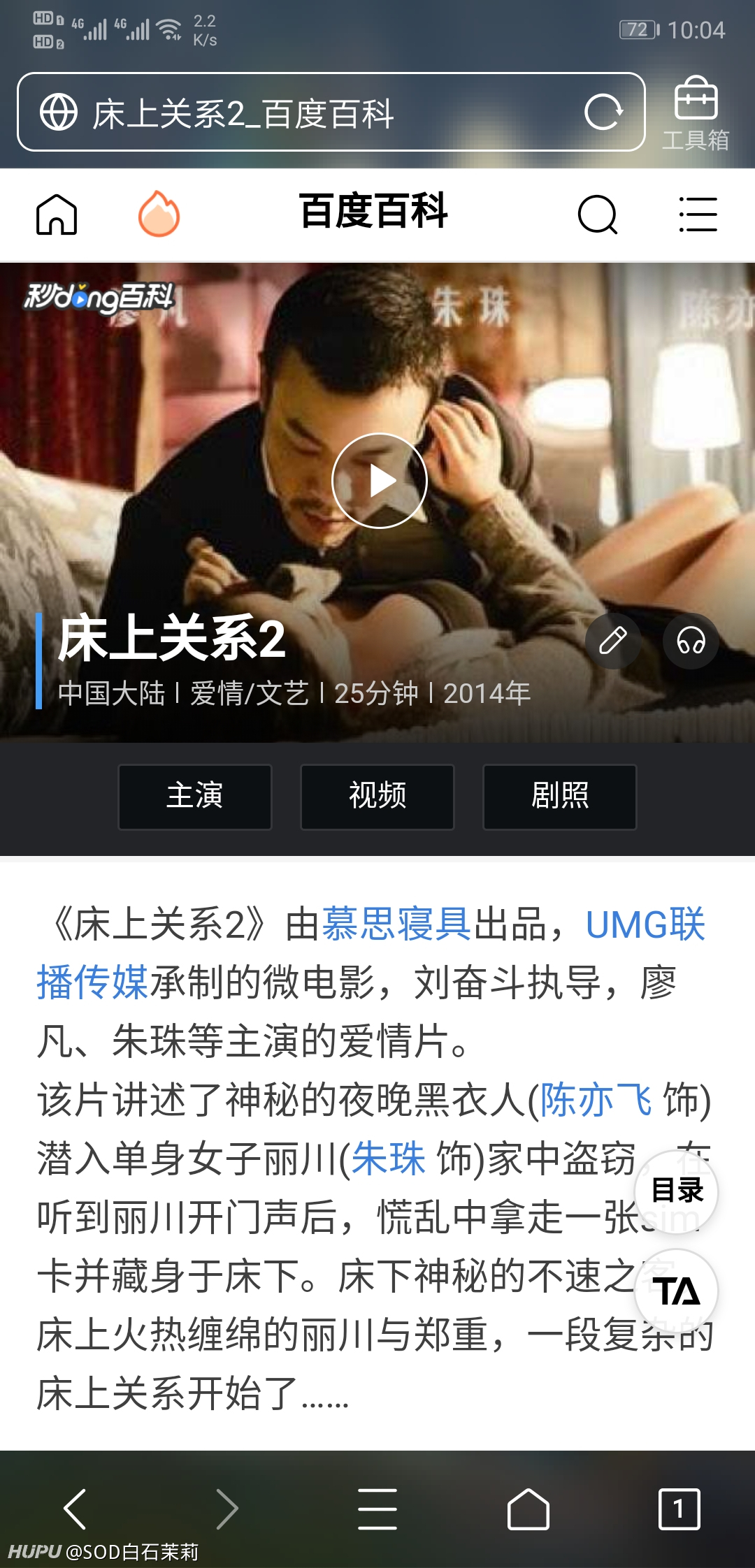Follow the 慕思寝具 link

[397, 924]
